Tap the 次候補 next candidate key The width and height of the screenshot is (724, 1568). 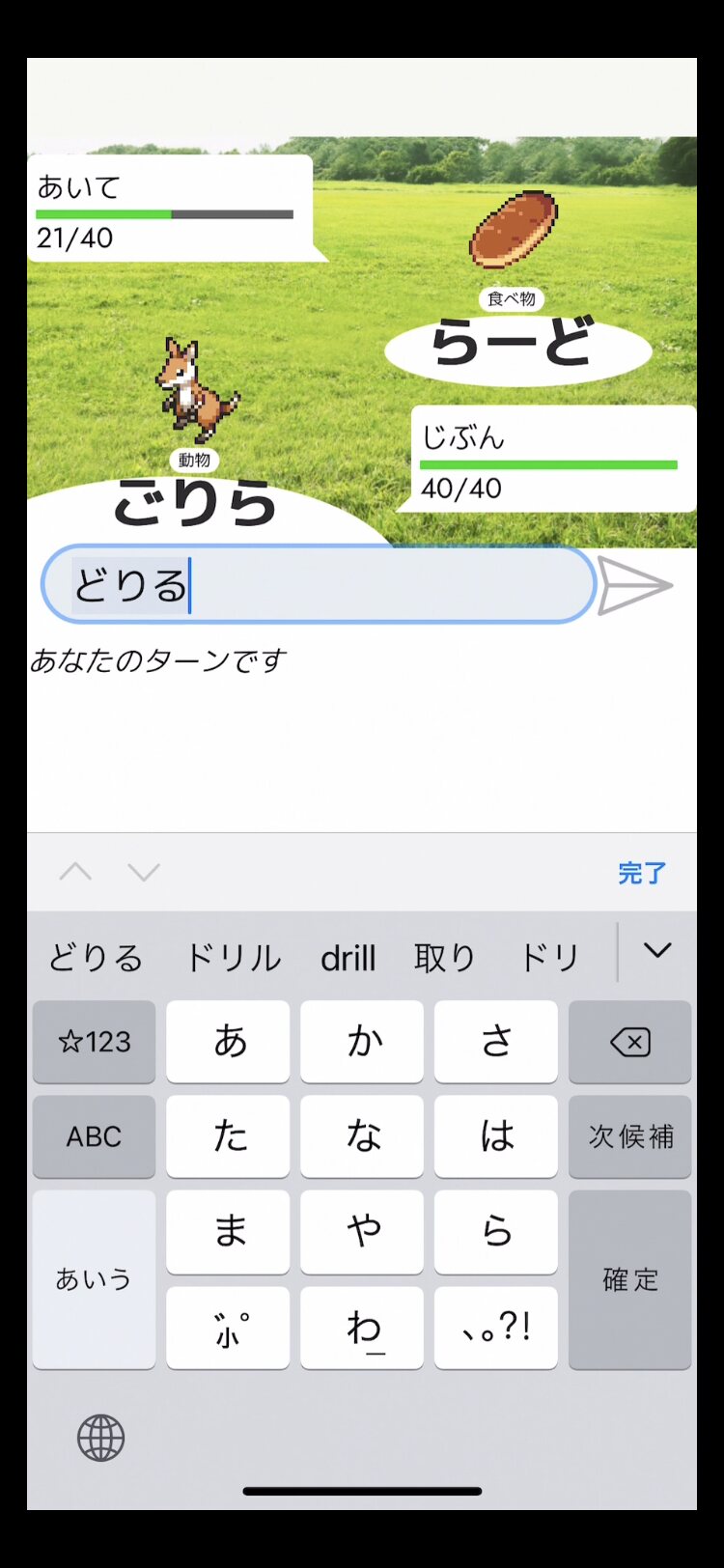[630, 1136]
